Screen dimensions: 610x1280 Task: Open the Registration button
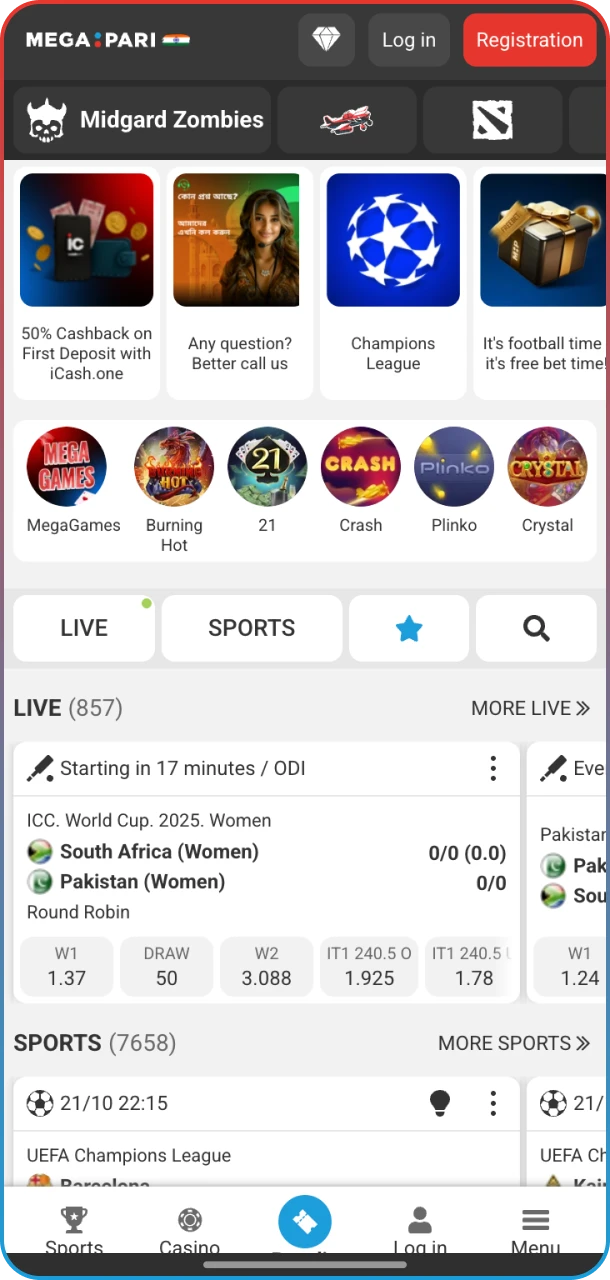[x=529, y=40]
